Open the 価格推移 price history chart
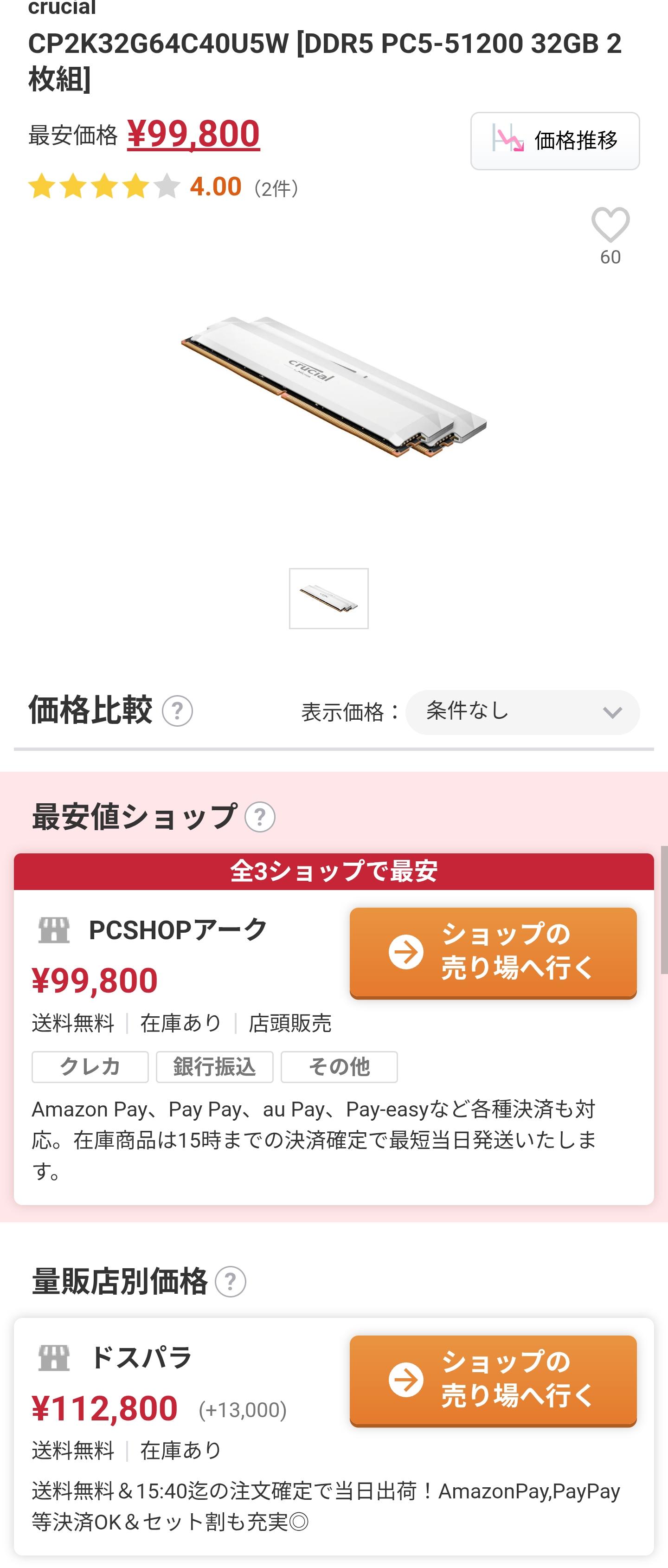 tap(555, 141)
